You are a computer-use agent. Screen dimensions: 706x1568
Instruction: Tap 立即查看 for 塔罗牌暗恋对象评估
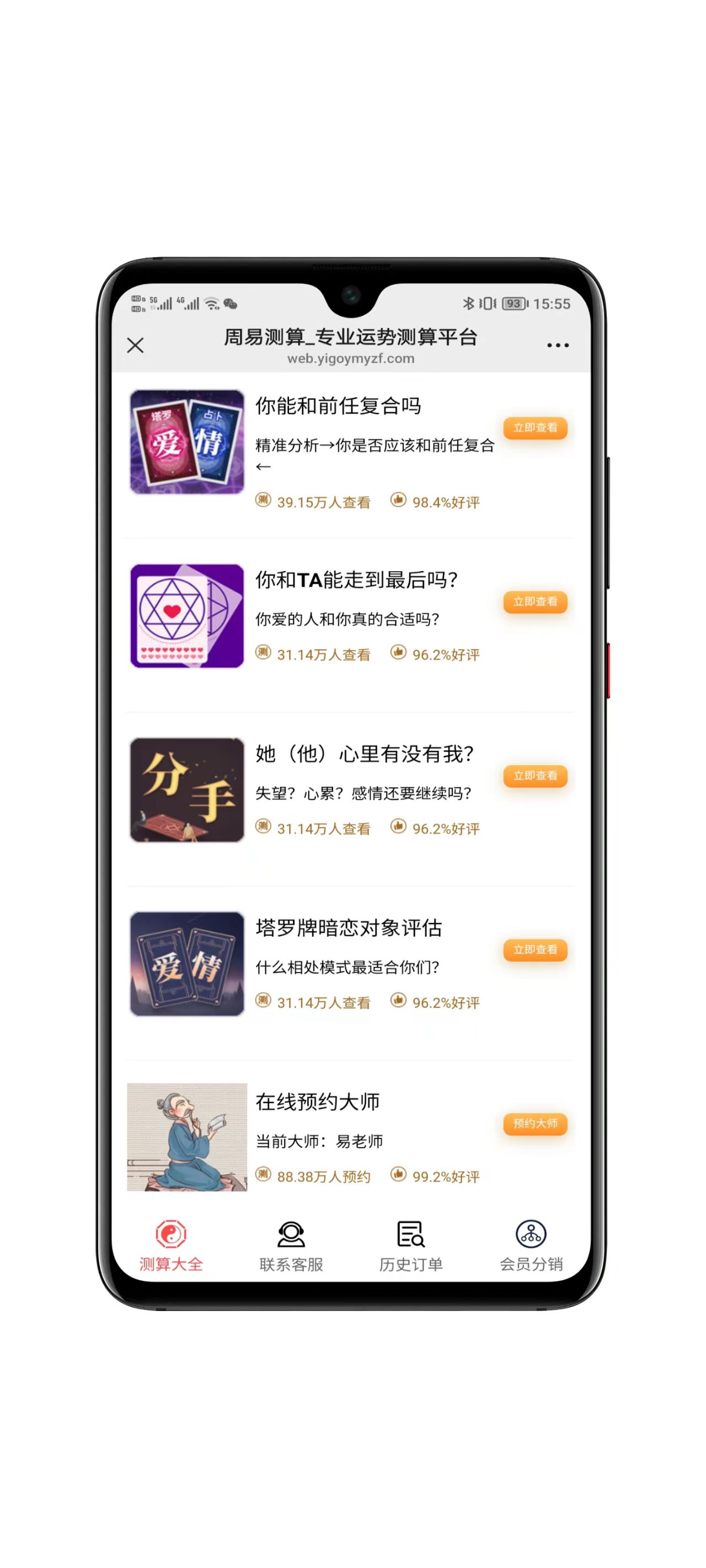536,950
